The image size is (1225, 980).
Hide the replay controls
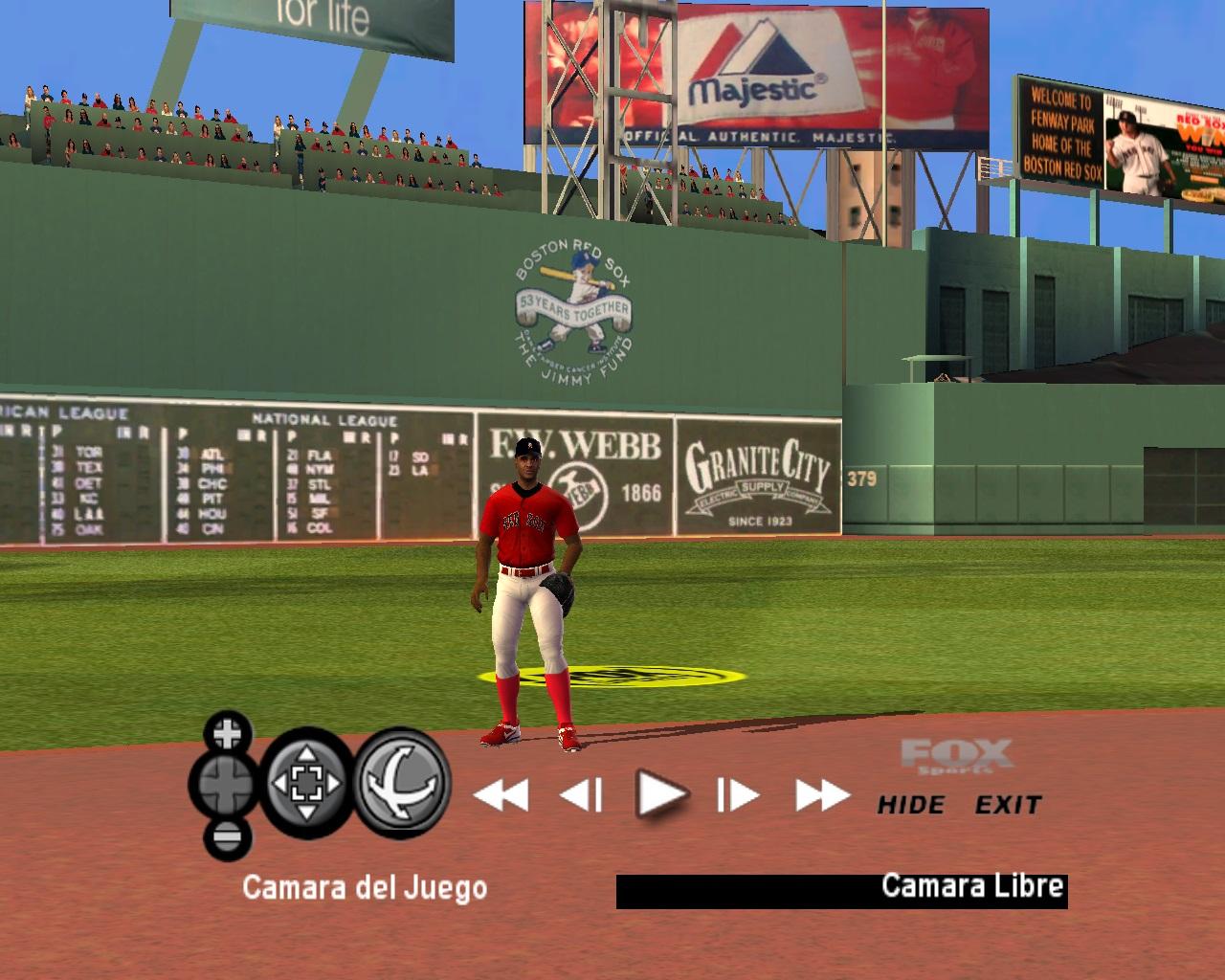click(911, 805)
